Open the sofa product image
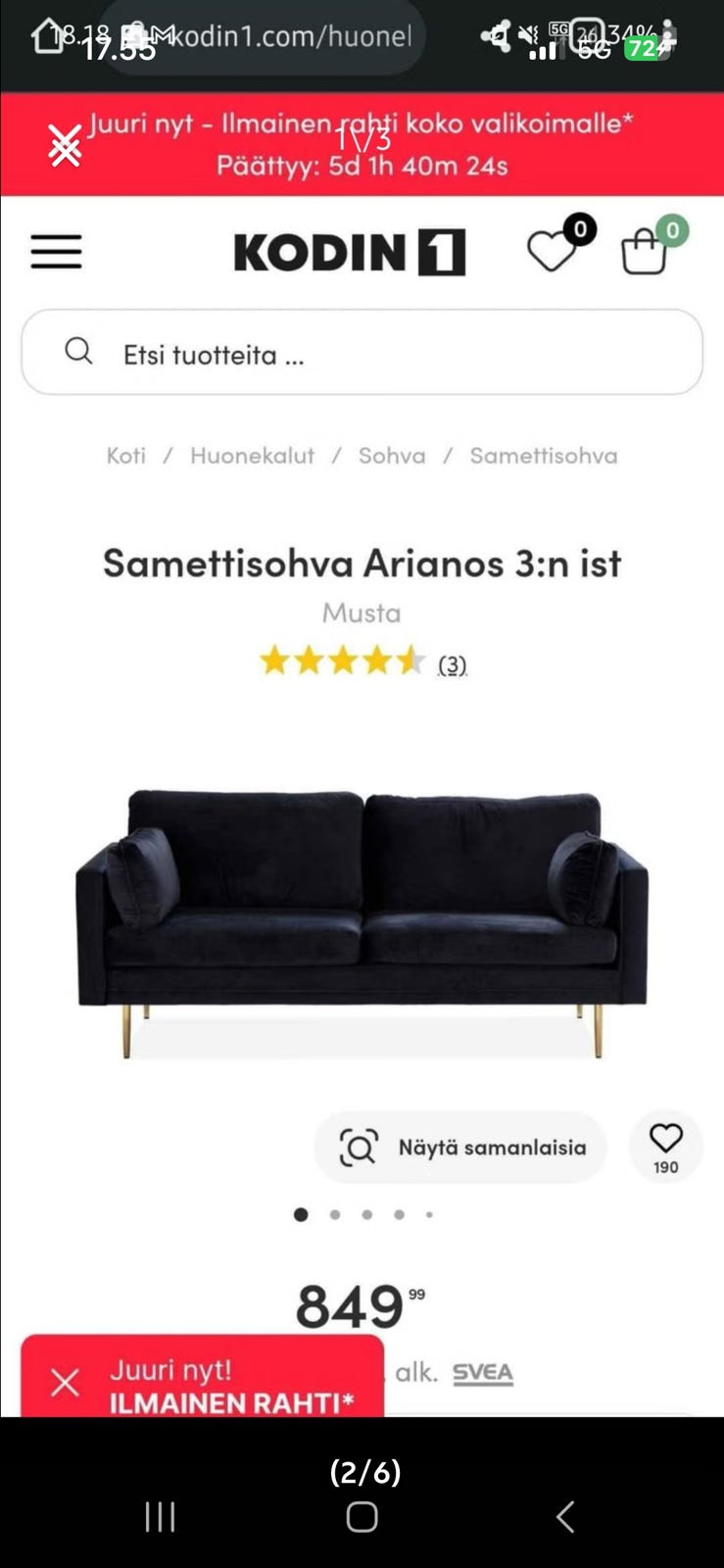 coord(362,923)
